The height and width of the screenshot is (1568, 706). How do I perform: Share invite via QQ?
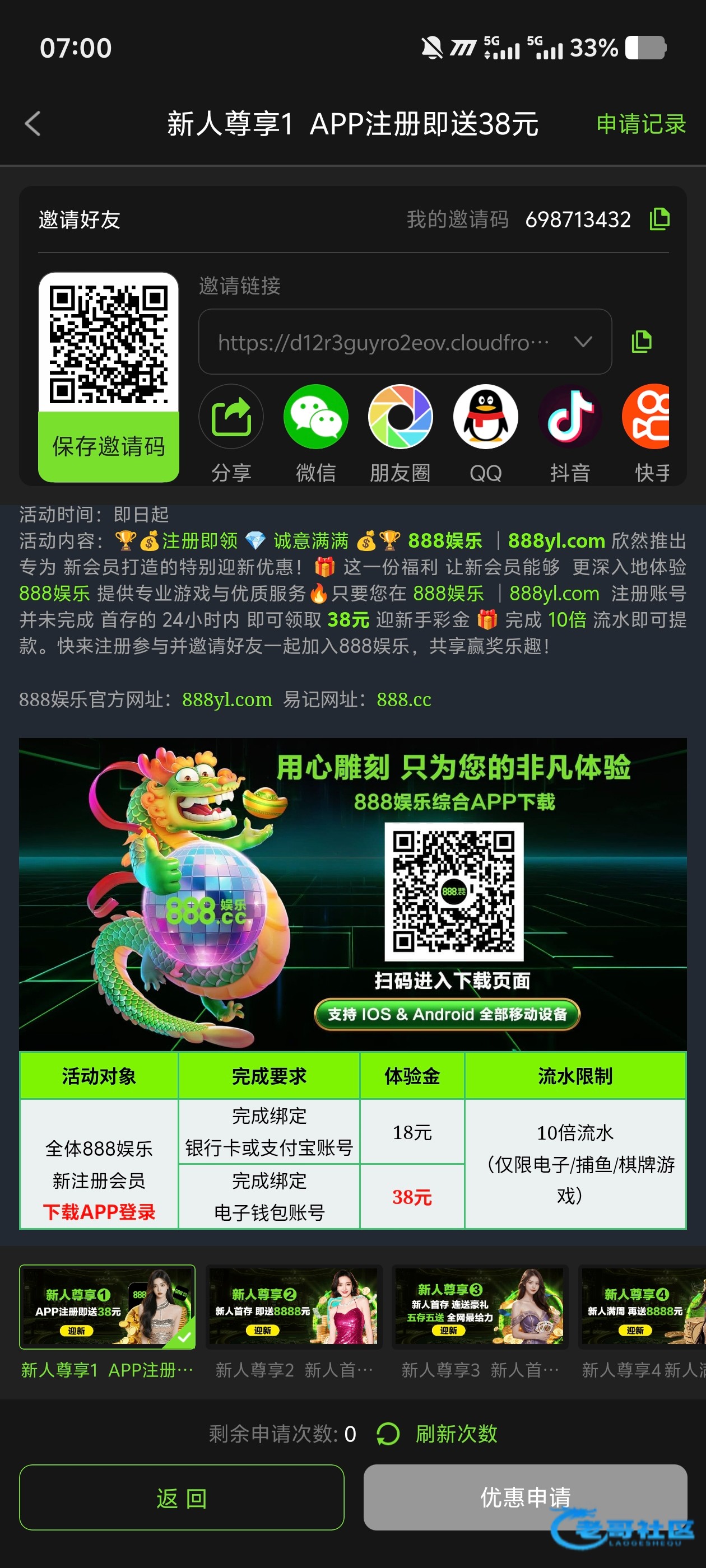(x=485, y=417)
